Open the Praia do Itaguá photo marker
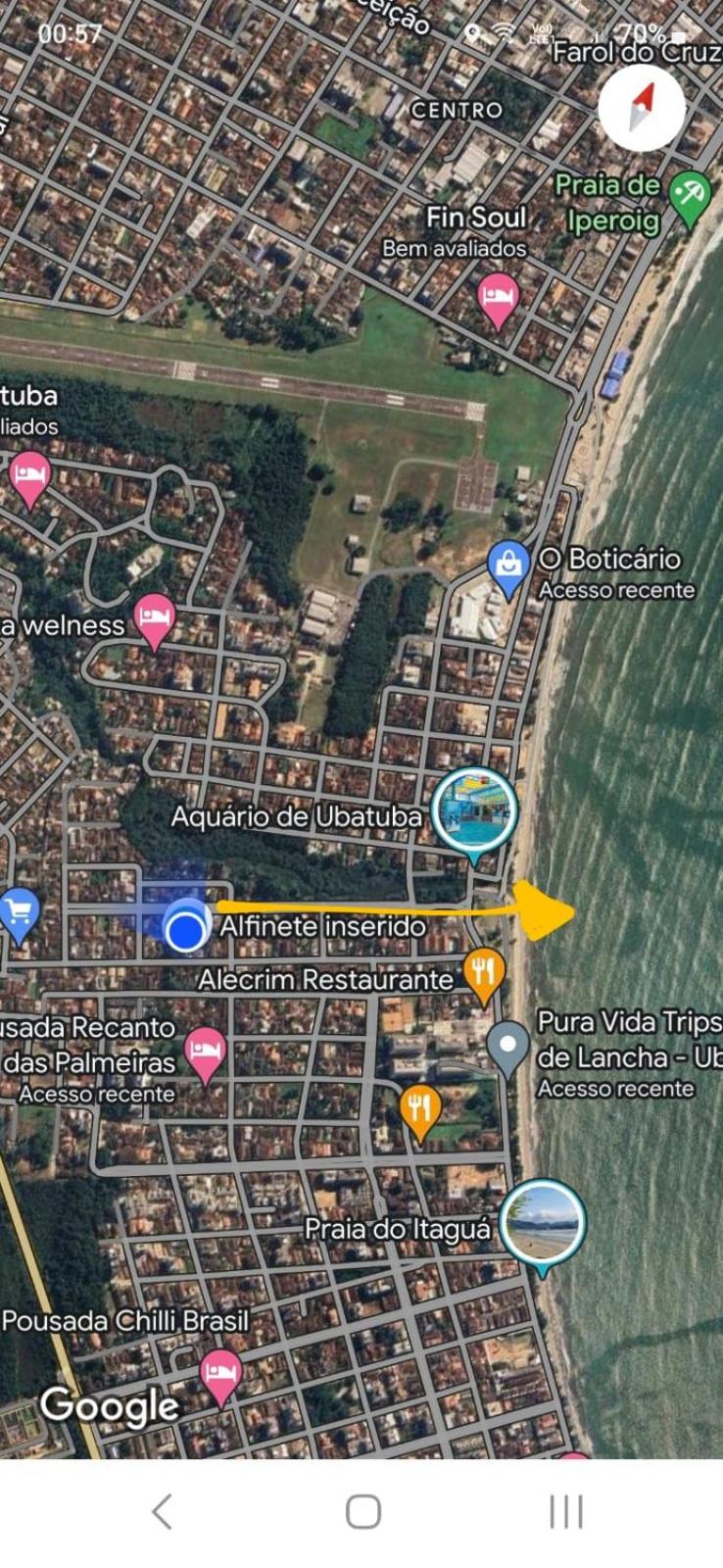 coord(543,1225)
